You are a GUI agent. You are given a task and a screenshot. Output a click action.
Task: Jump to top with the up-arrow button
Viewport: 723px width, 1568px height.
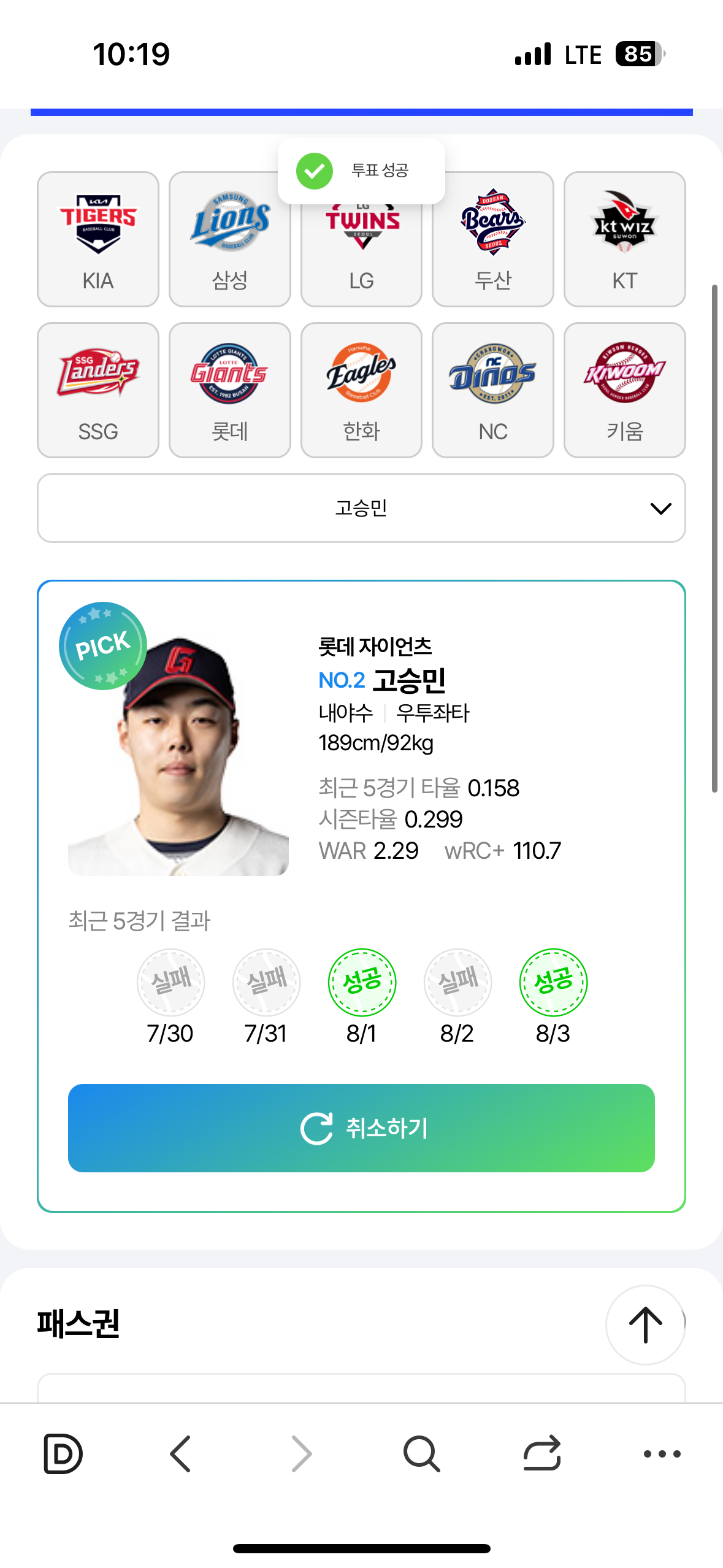(x=645, y=1324)
